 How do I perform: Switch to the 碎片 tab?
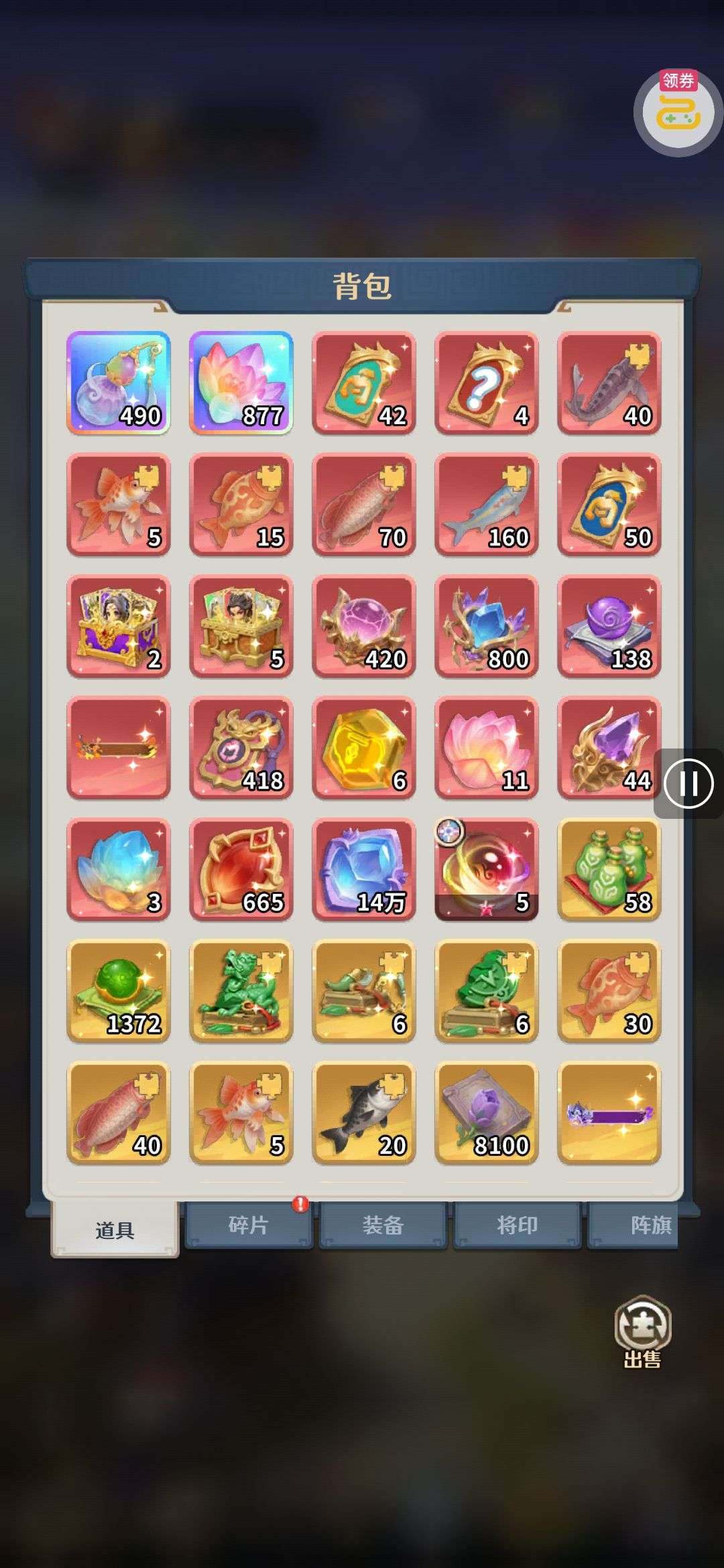(x=249, y=1225)
